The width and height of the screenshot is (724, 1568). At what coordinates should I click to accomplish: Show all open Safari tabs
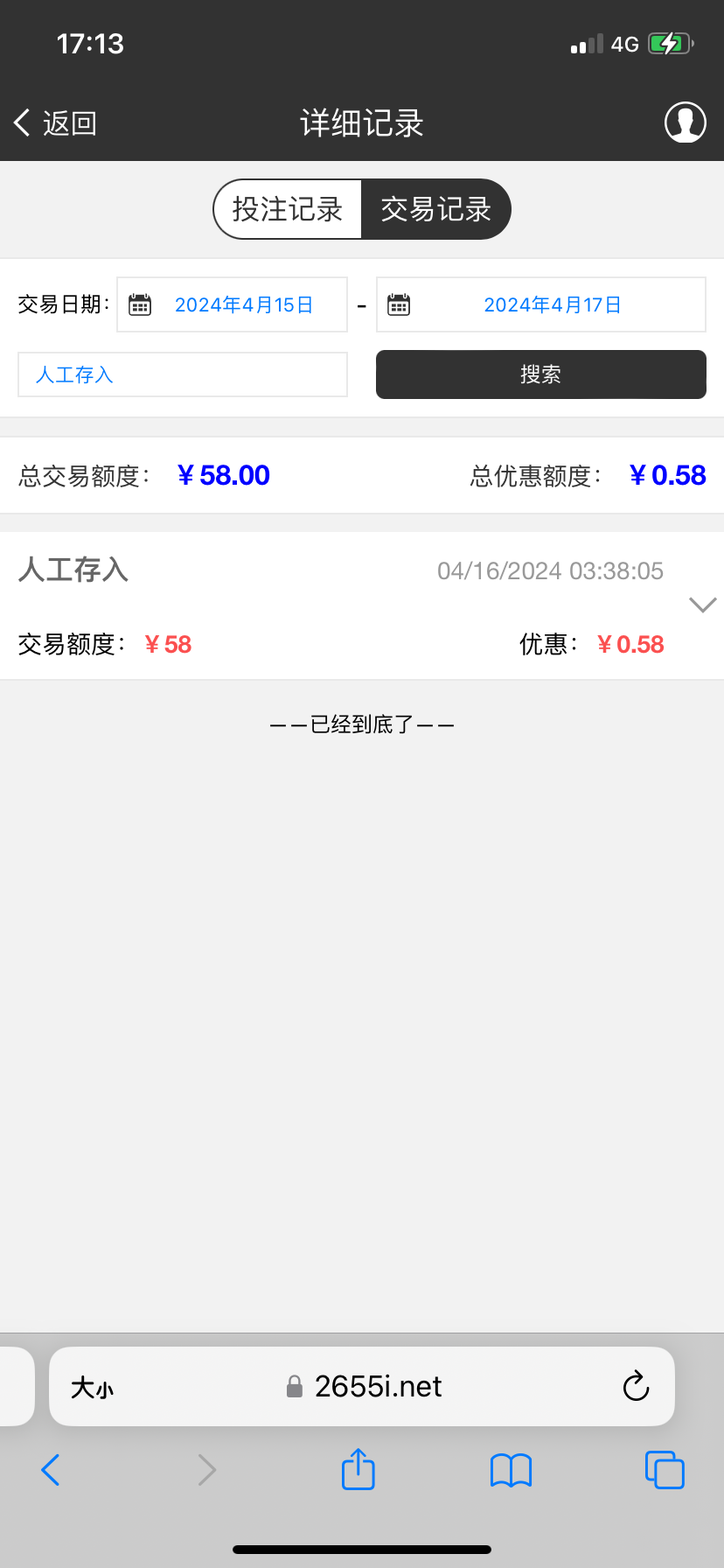point(665,1470)
